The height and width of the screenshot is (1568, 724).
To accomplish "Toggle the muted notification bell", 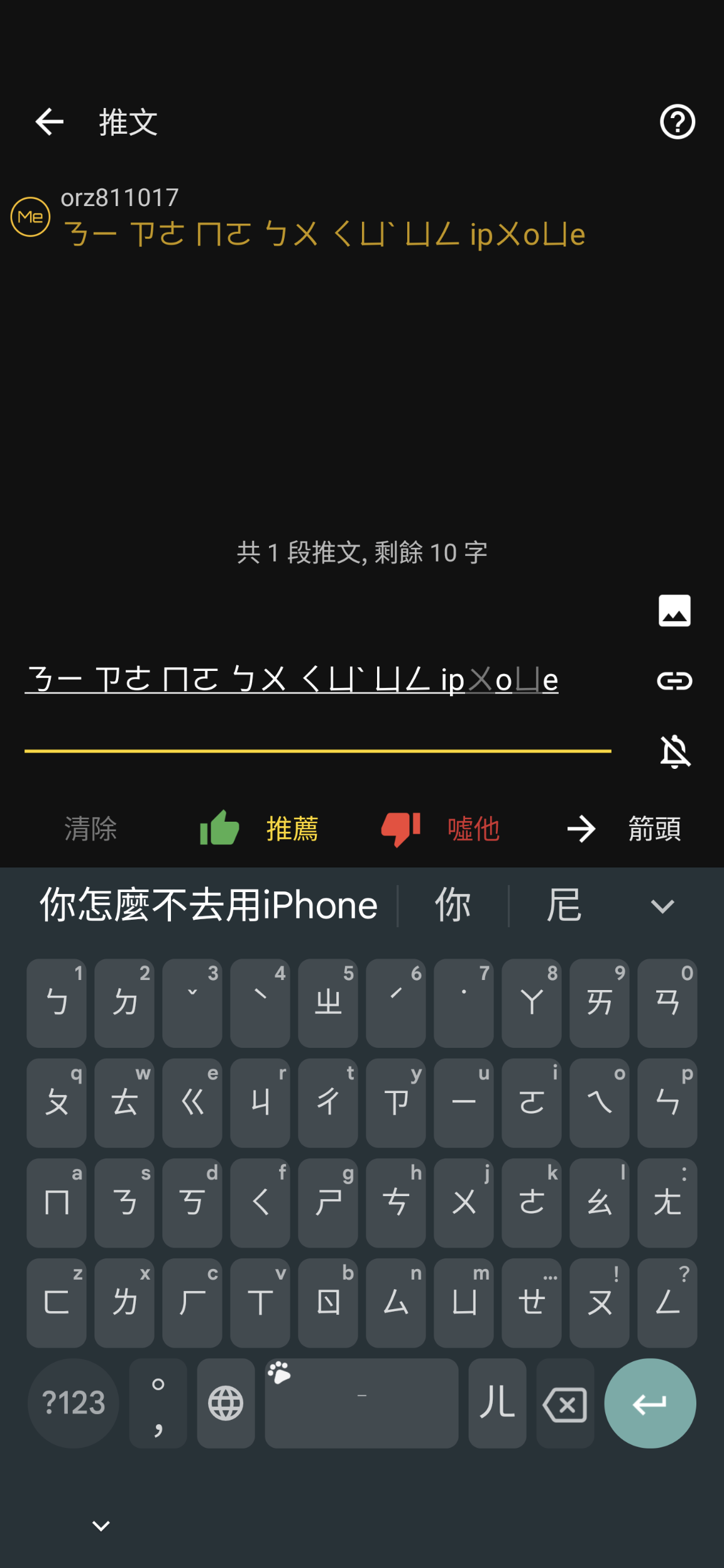I will (x=674, y=751).
